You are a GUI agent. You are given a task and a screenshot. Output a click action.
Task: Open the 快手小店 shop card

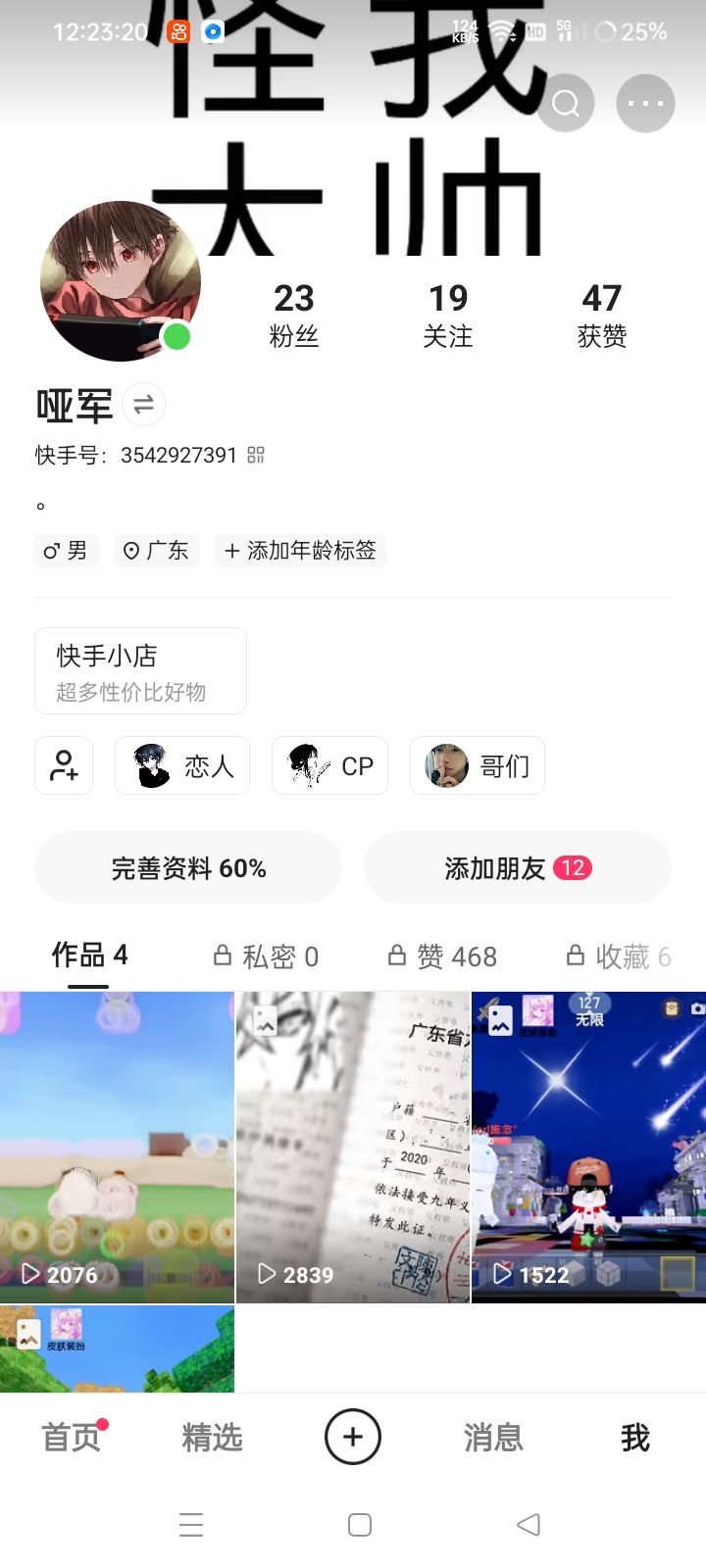(140, 671)
